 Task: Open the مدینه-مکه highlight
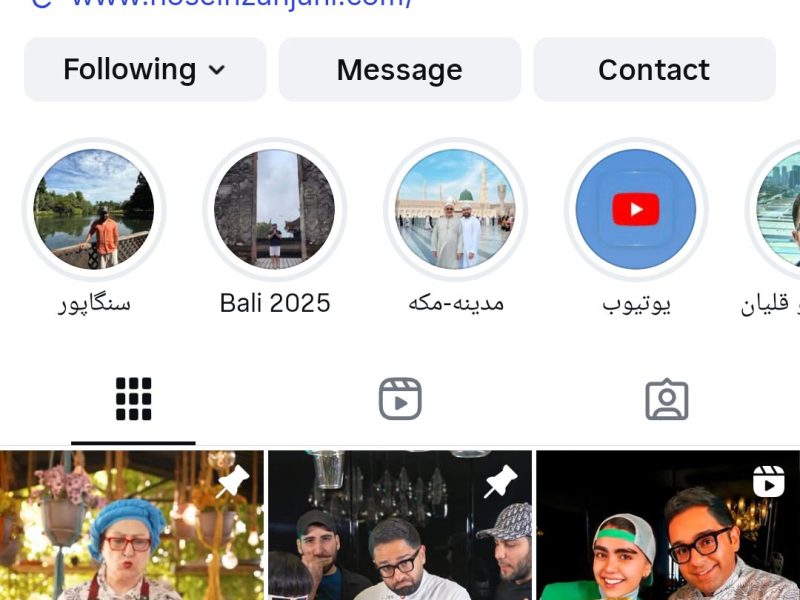pos(455,210)
